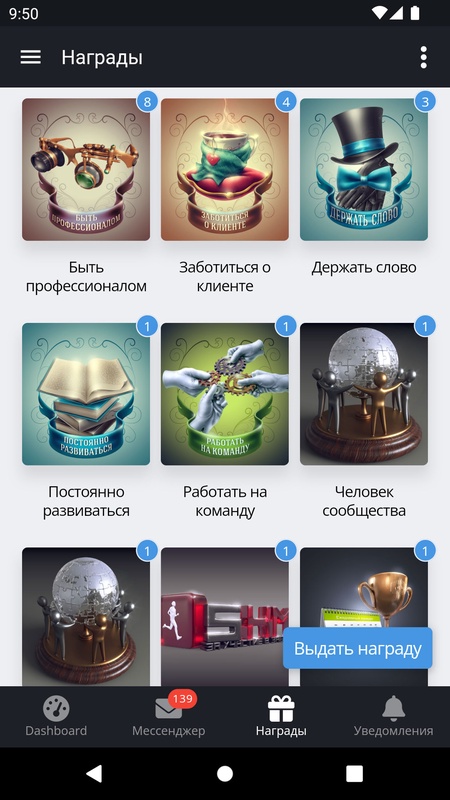Tap the Выдать награду button
The height and width of the screenshot is (800, 450).
point(358,648)
